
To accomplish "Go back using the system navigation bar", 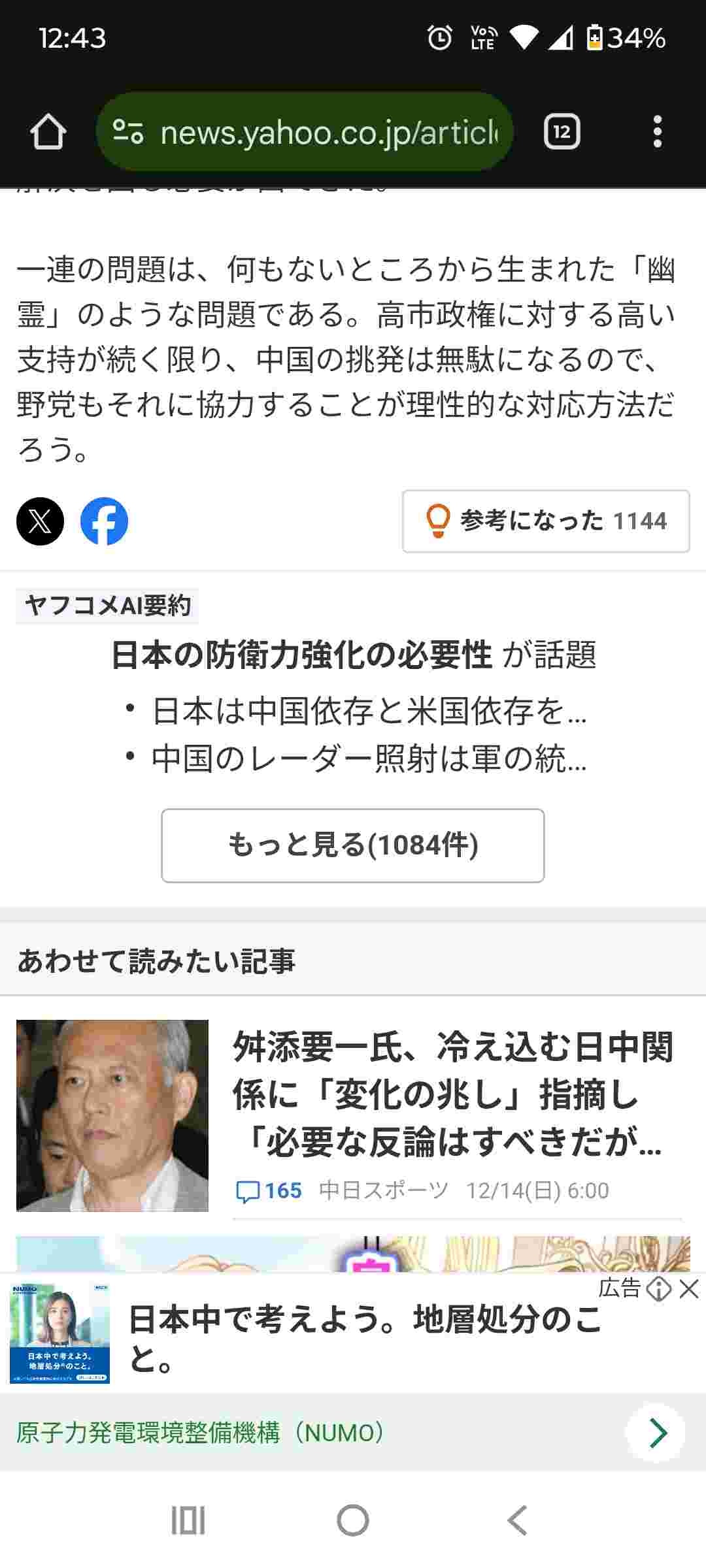I will point(517,1520).
